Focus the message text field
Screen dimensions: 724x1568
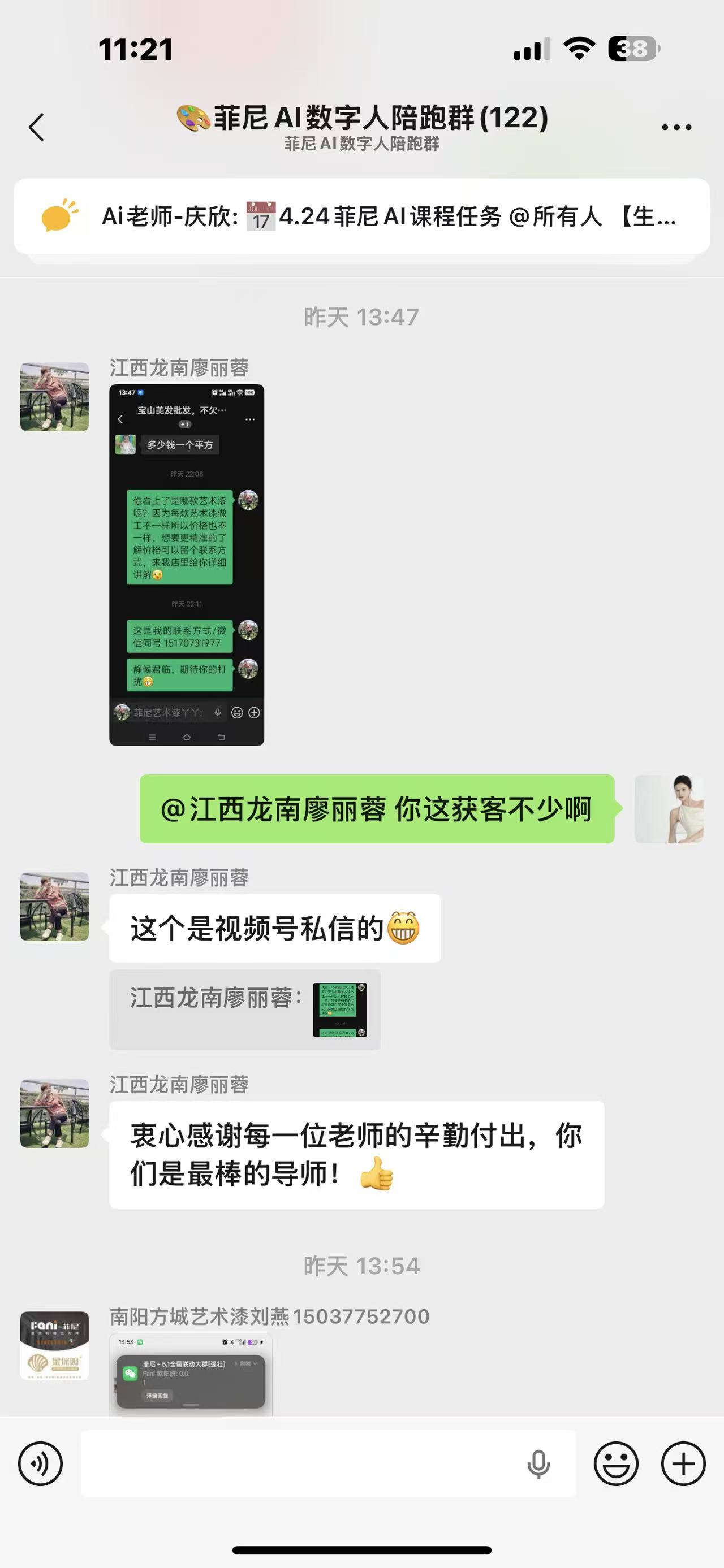coord(299,1464)
